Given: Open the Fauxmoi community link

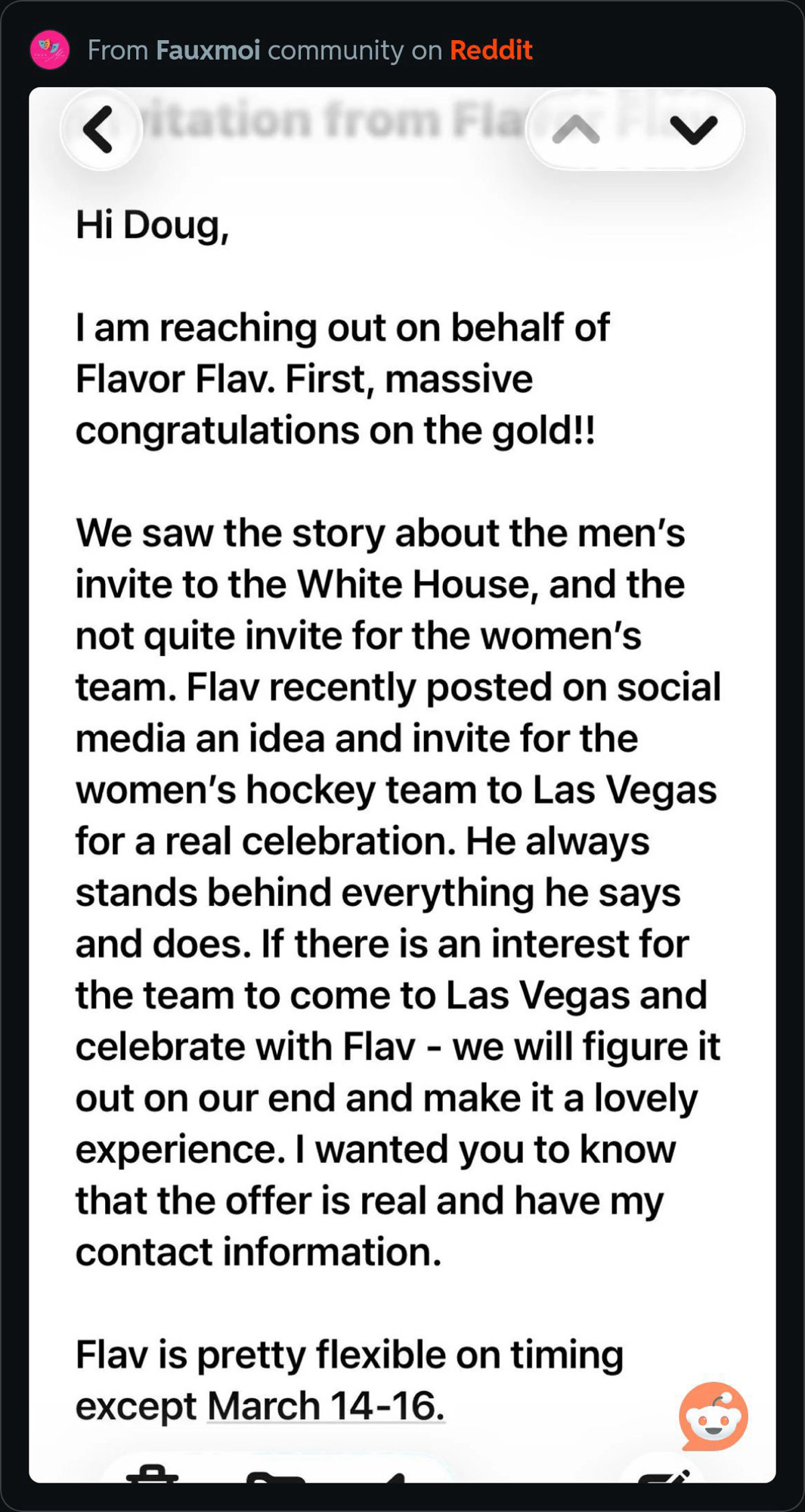Looking at the screenshot, I should tap(208, 51).
